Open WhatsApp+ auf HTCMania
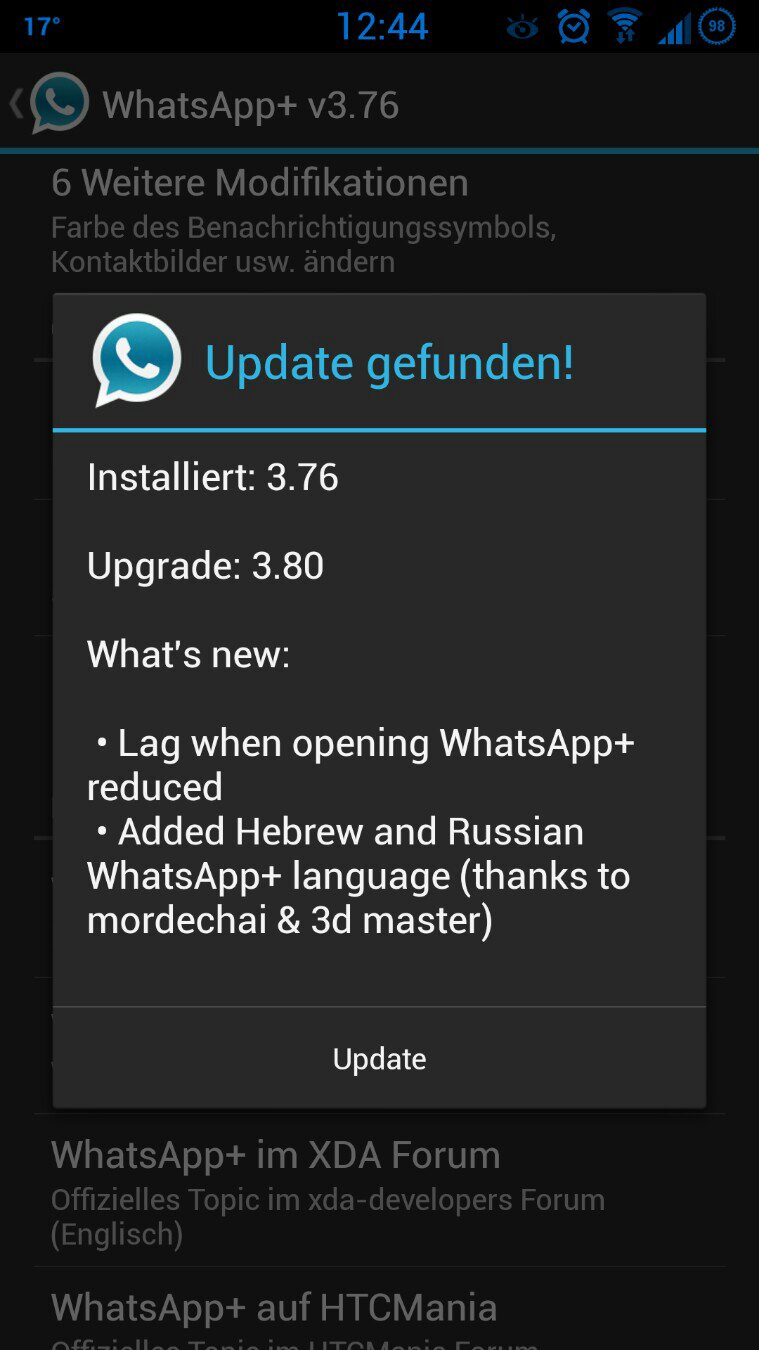This screenshot has height=1350, width=759. click(379, 1310)
